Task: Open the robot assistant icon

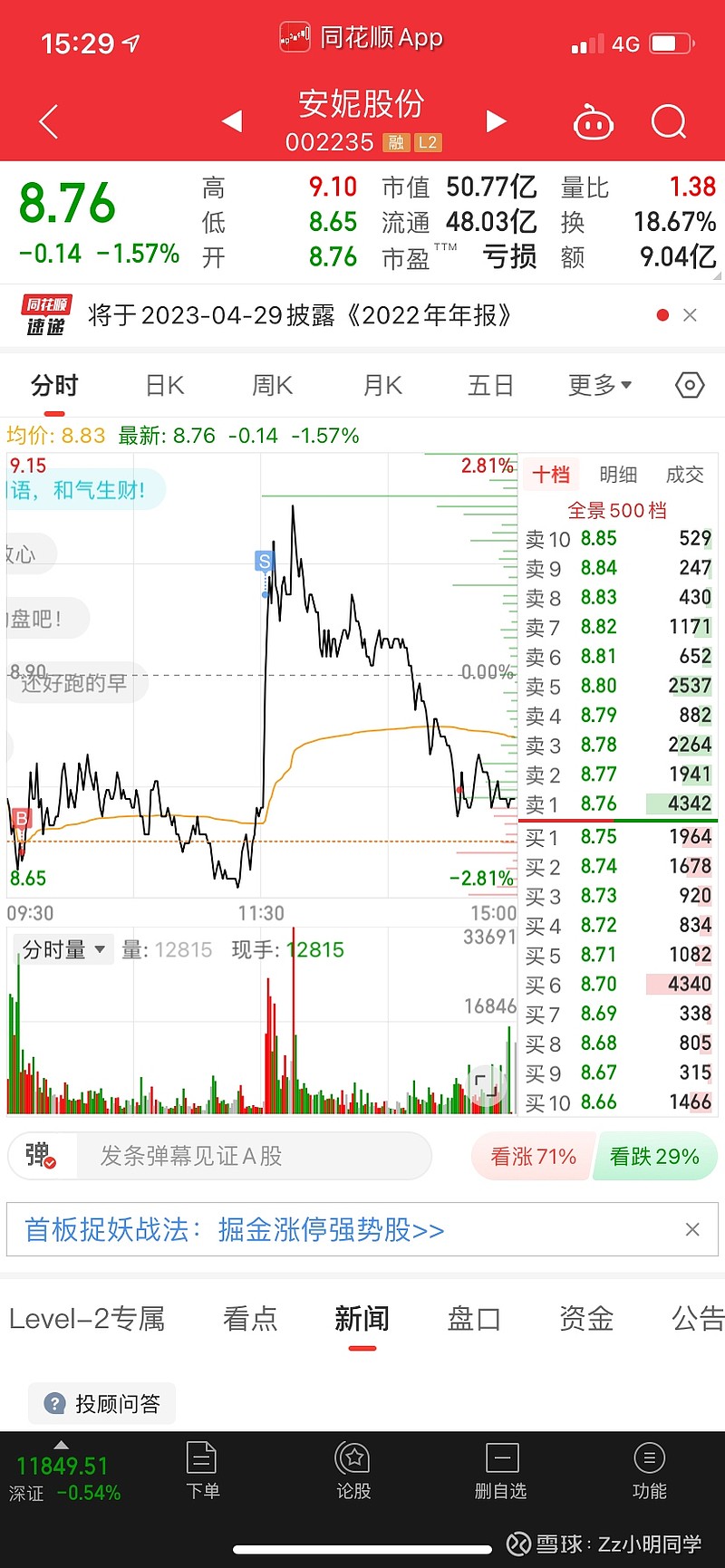Action: (x=594, y=121)
